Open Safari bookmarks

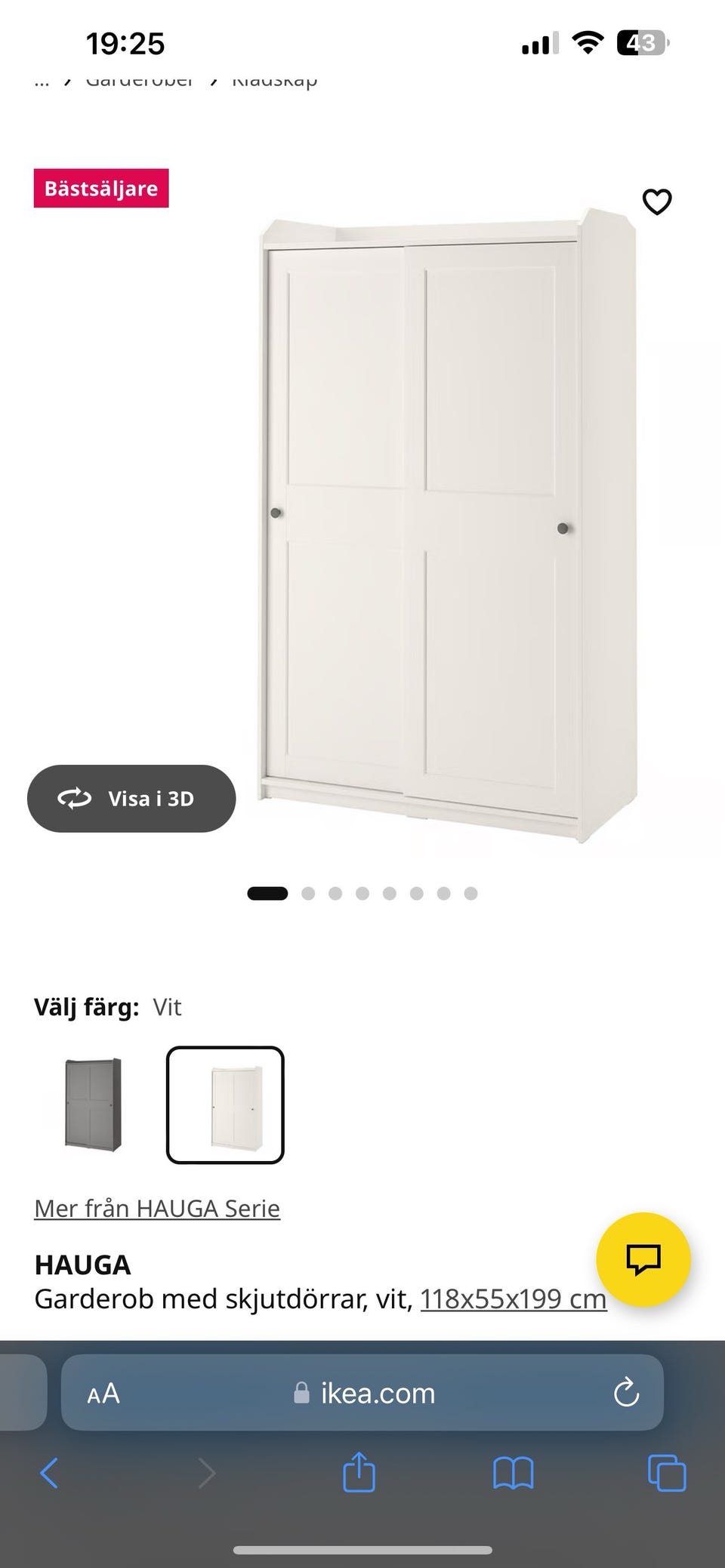pyautogui.click(x=514, y=1473)
